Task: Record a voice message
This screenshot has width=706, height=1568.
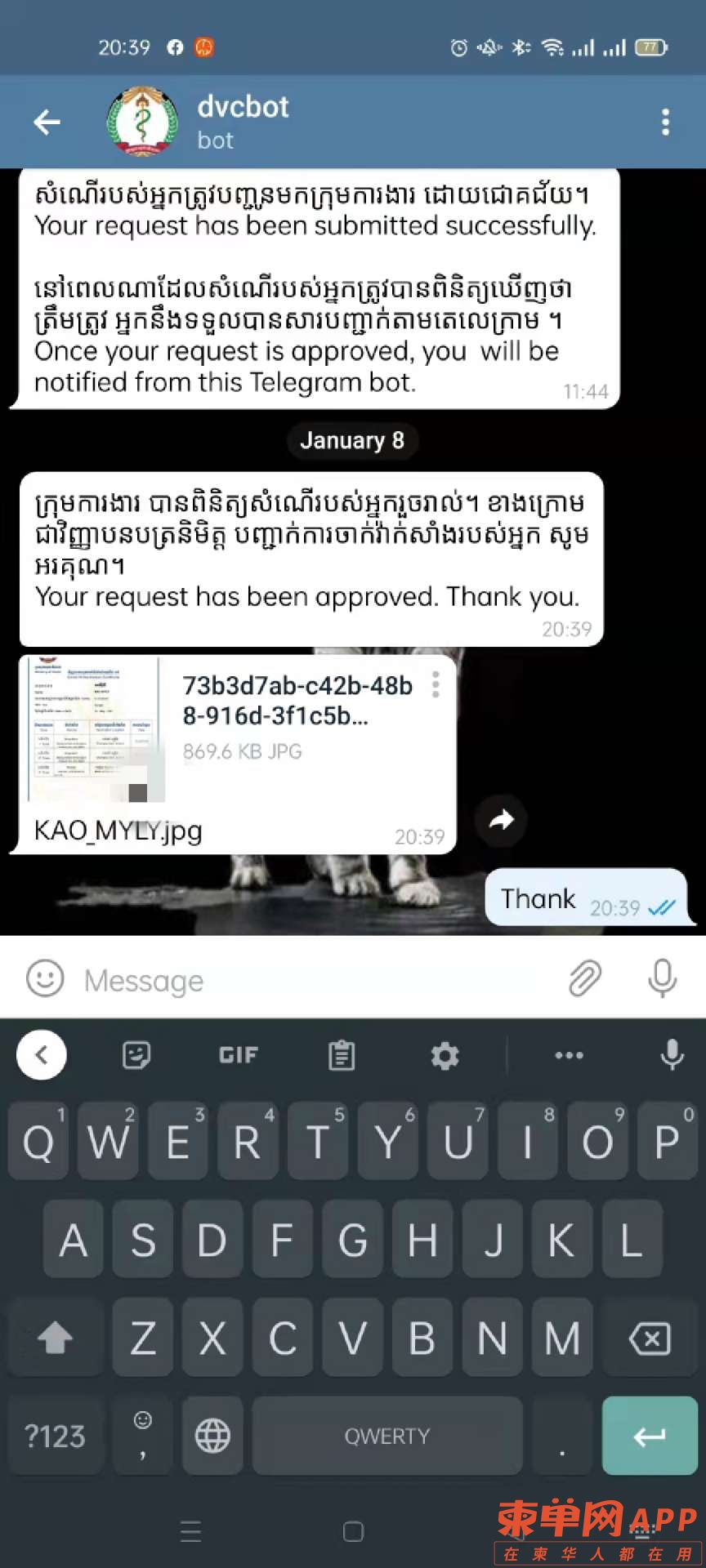Action: pos(662,978)
